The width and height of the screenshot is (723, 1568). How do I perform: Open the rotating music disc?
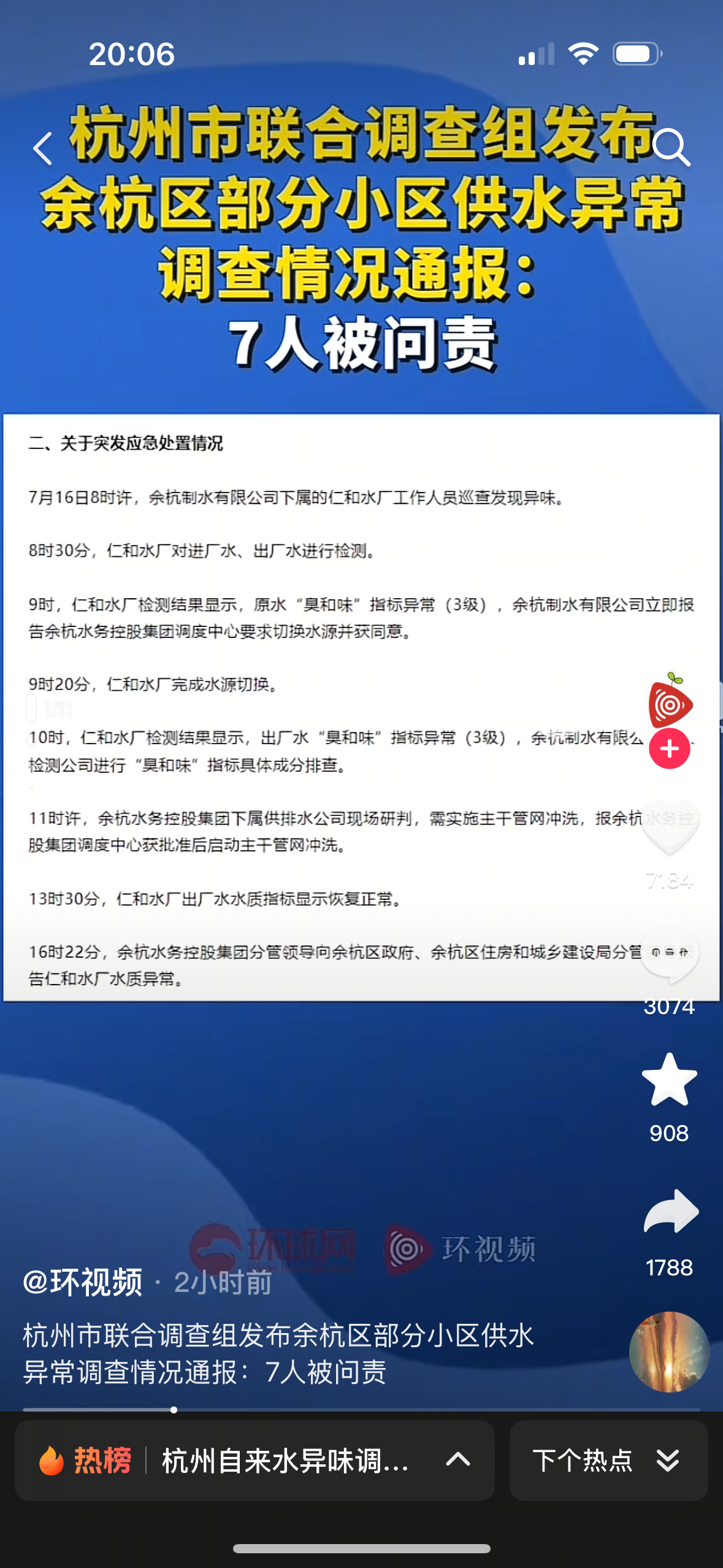[670, 1351]
